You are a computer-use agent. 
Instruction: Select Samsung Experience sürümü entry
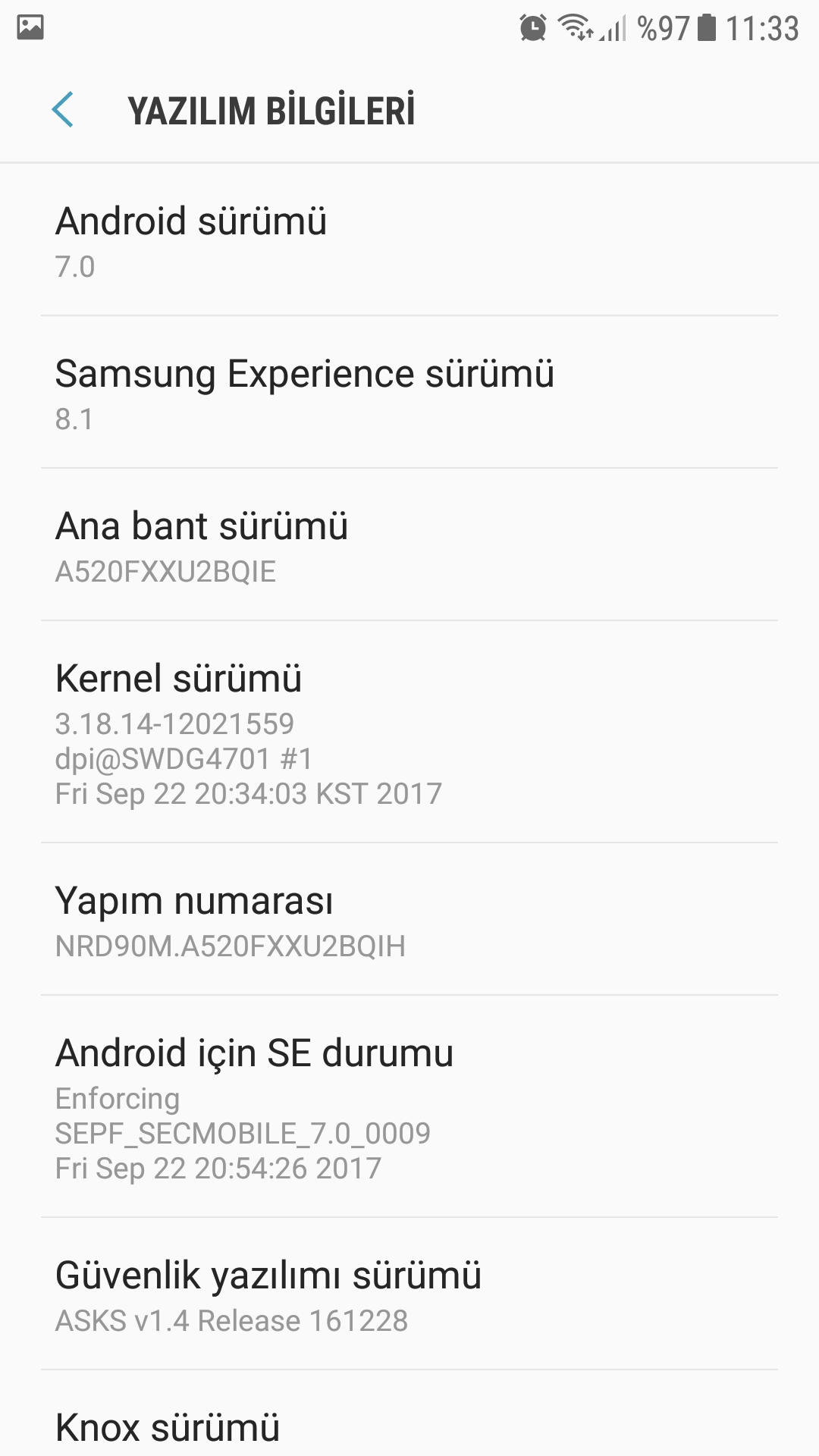[x=409, y=394]
